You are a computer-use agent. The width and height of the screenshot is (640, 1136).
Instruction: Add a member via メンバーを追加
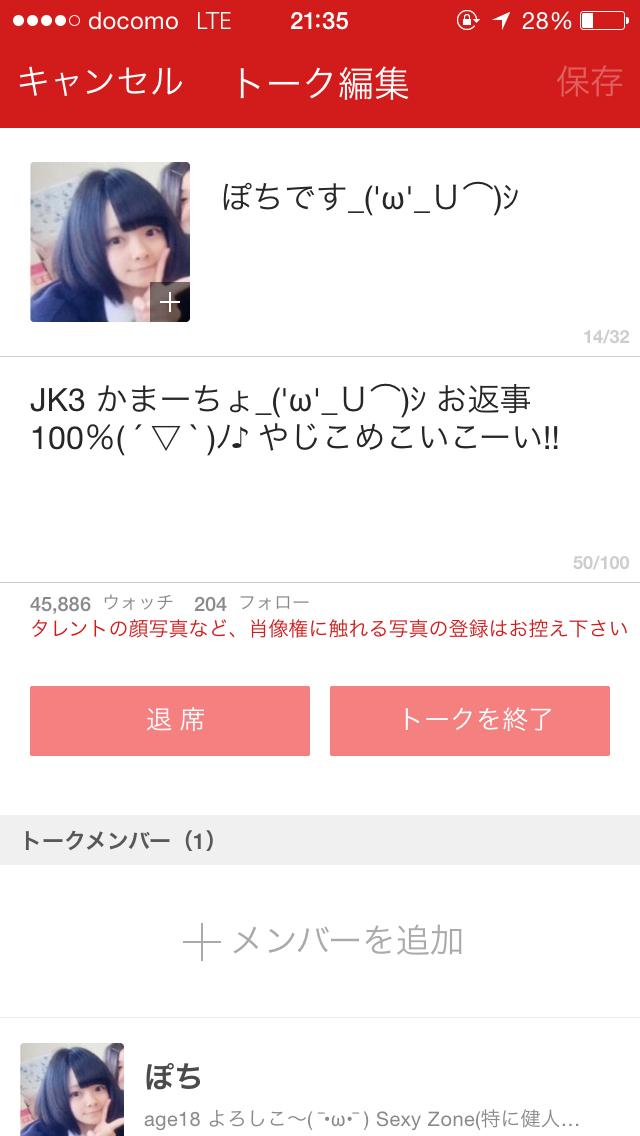tap(322, 940)
